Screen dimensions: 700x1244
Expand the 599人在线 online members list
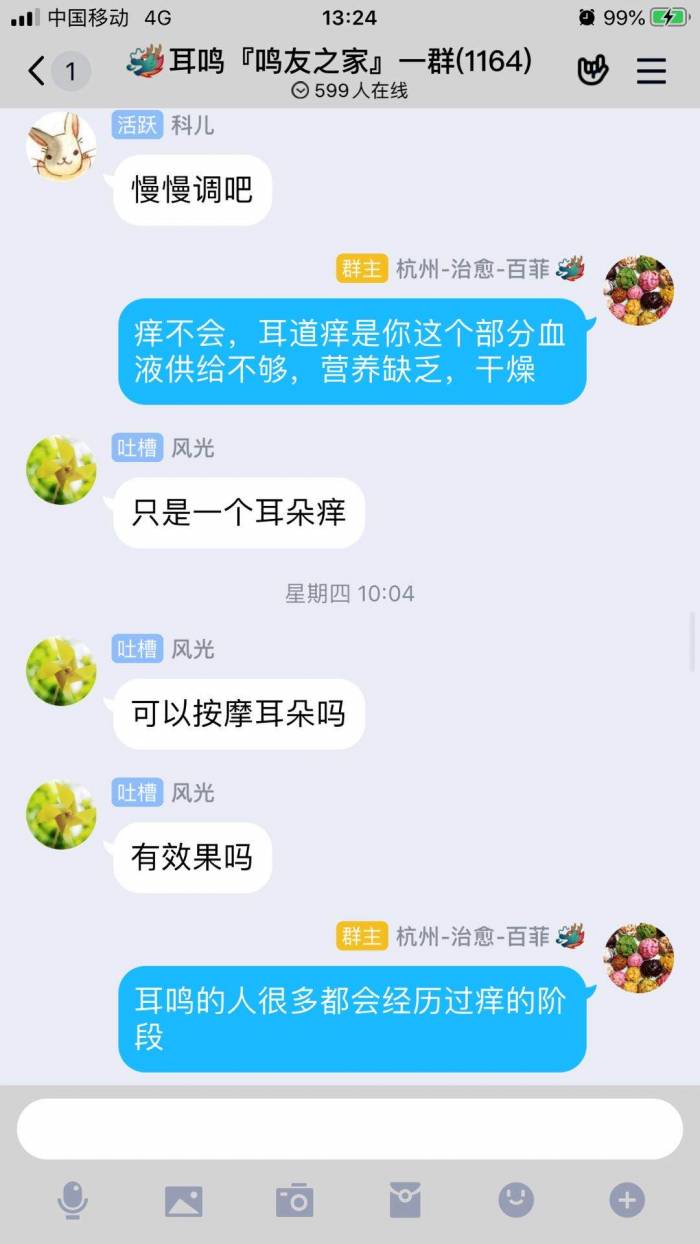click(x=349, y=91)
